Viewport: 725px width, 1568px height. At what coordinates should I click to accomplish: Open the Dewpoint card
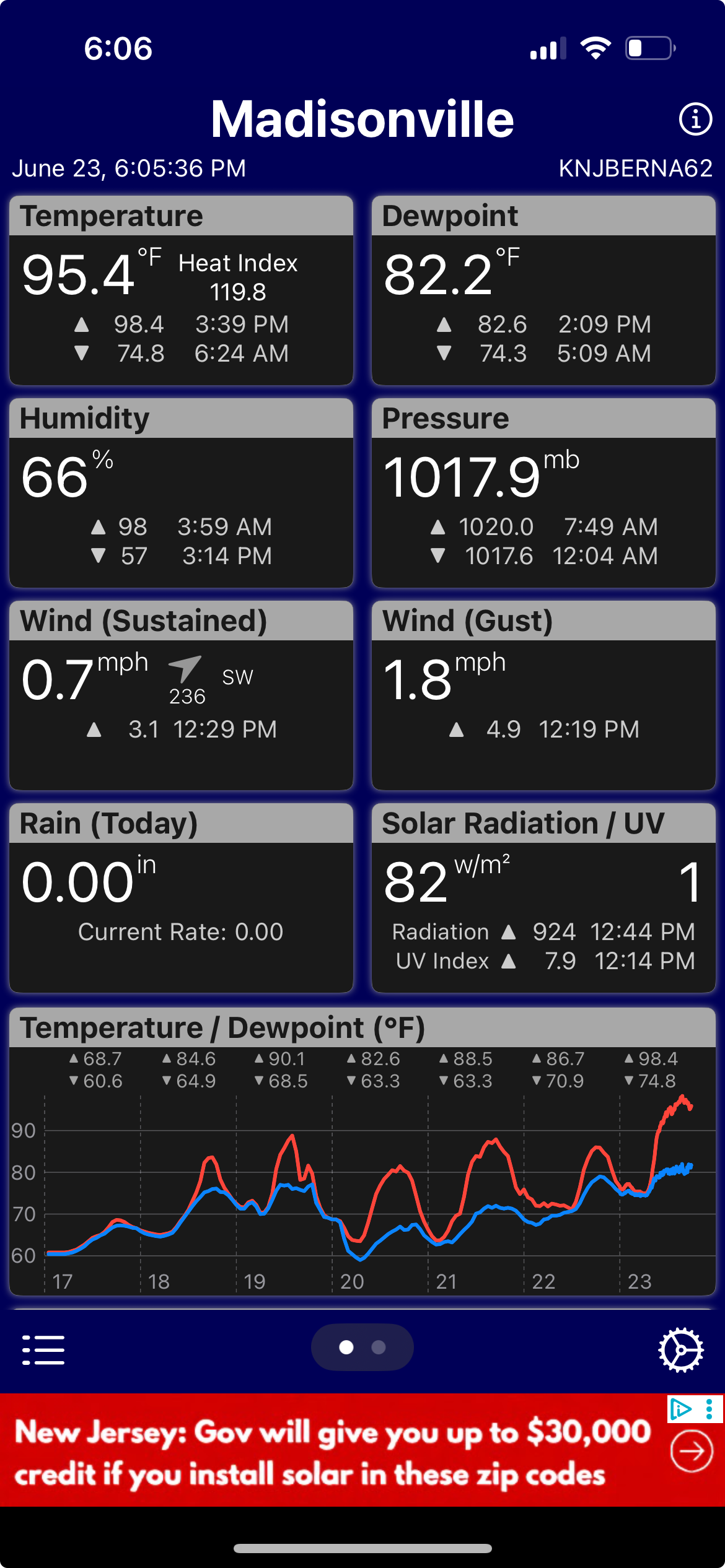543,290
